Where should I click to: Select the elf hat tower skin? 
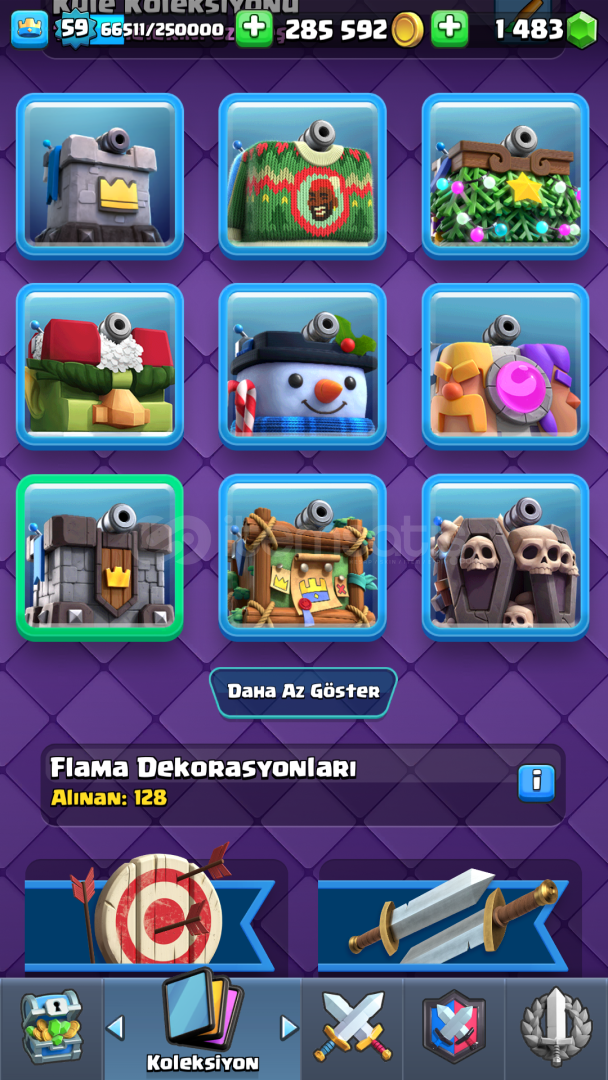[100, 366]
